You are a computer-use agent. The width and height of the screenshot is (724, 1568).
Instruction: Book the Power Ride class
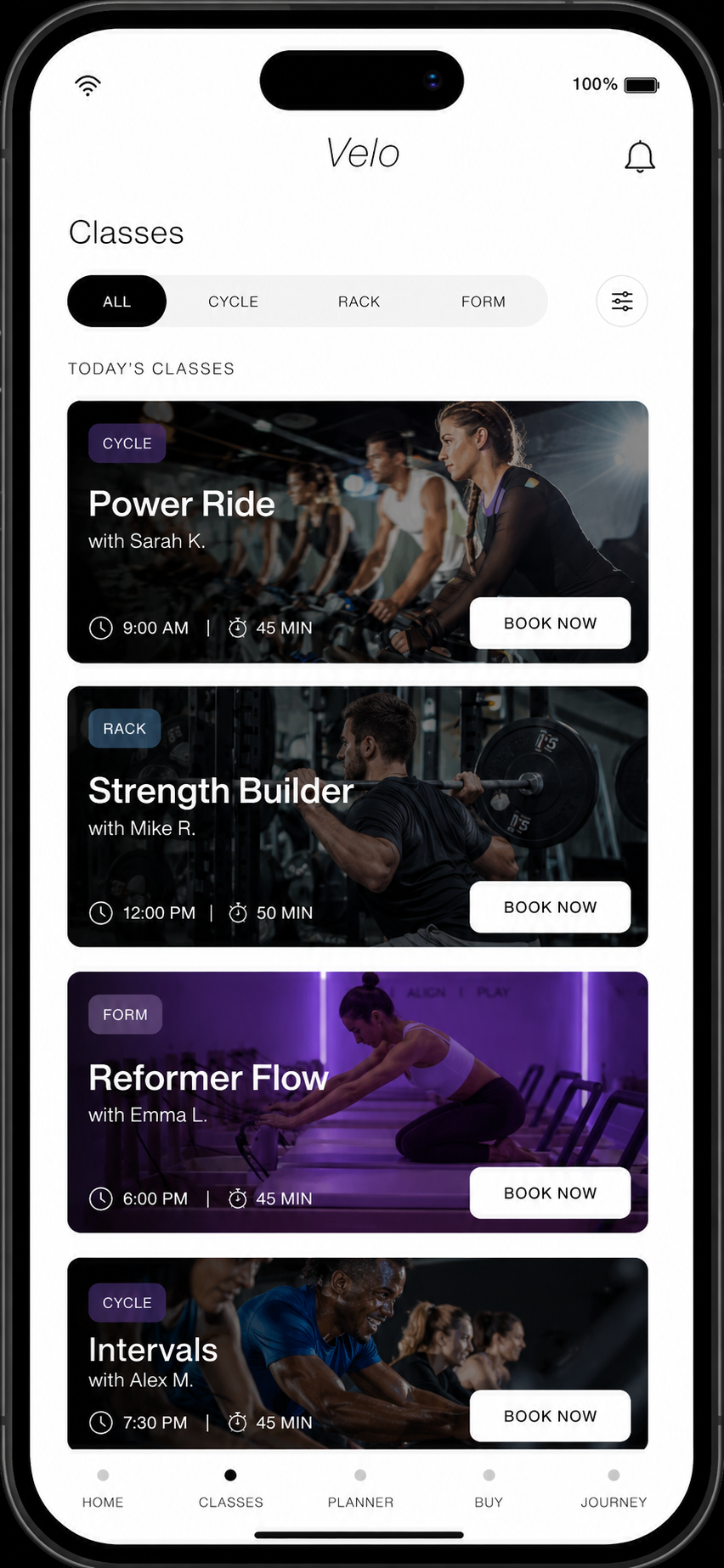pos(550,623)
